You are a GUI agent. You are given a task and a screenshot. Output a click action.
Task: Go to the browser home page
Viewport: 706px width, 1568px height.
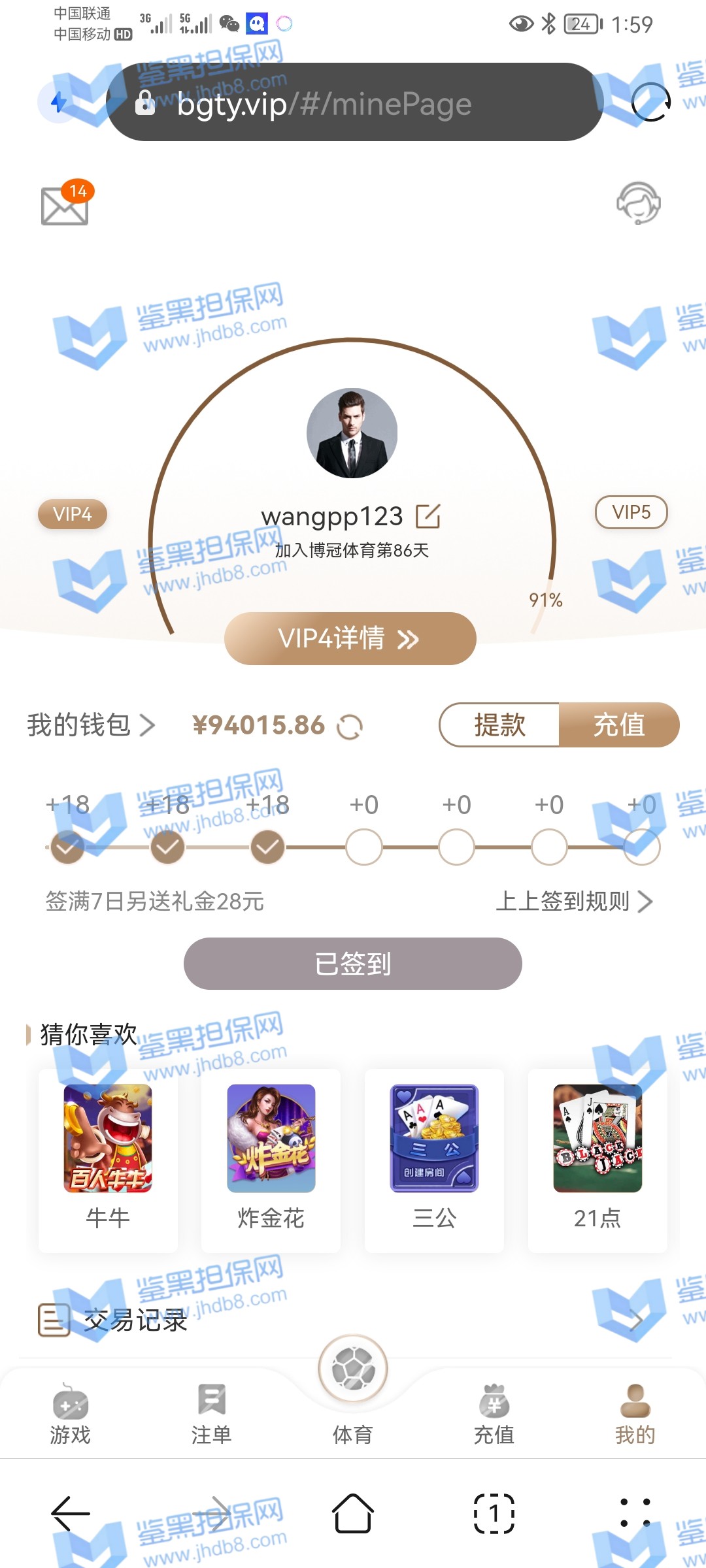pos(352,1513)
